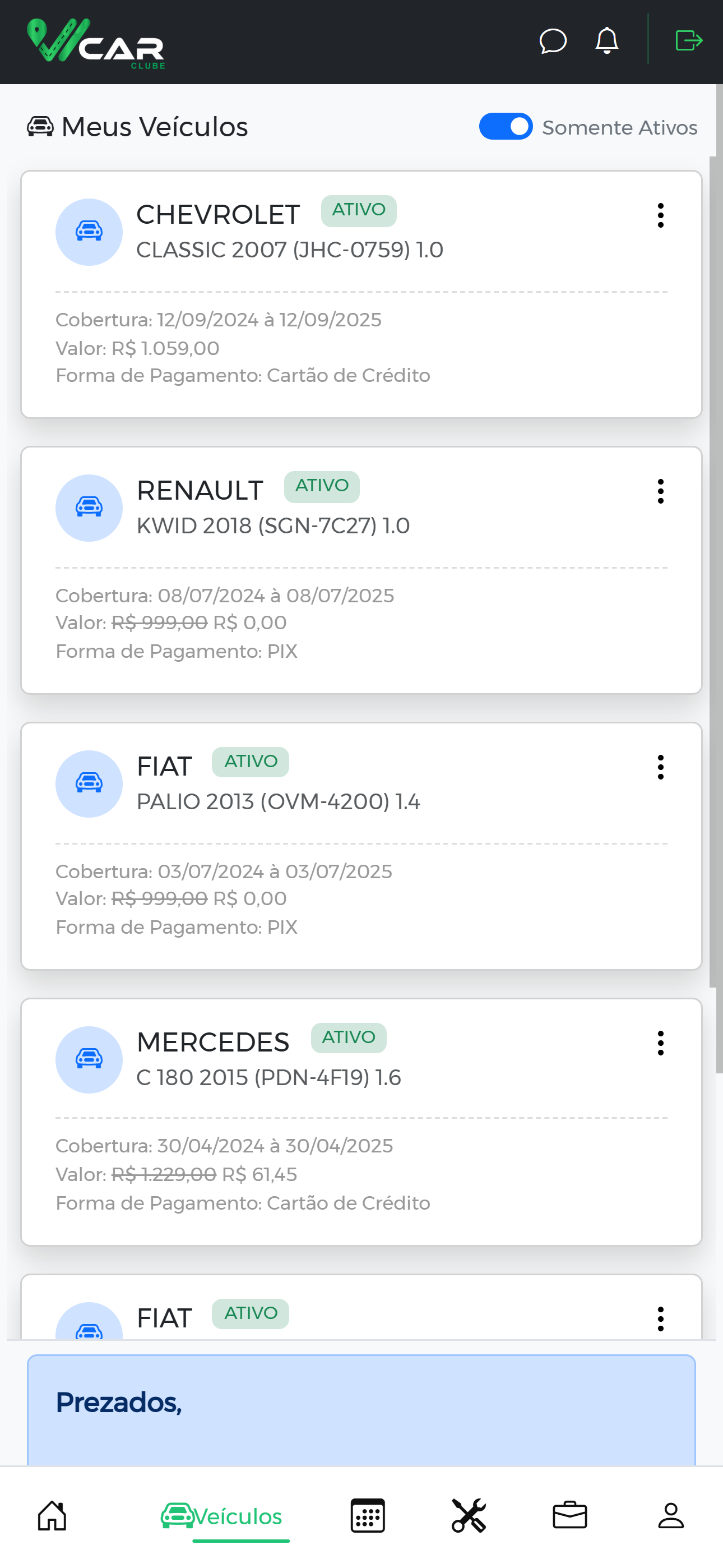
Task: Open the notifications bell
Action: pos(605,41)
